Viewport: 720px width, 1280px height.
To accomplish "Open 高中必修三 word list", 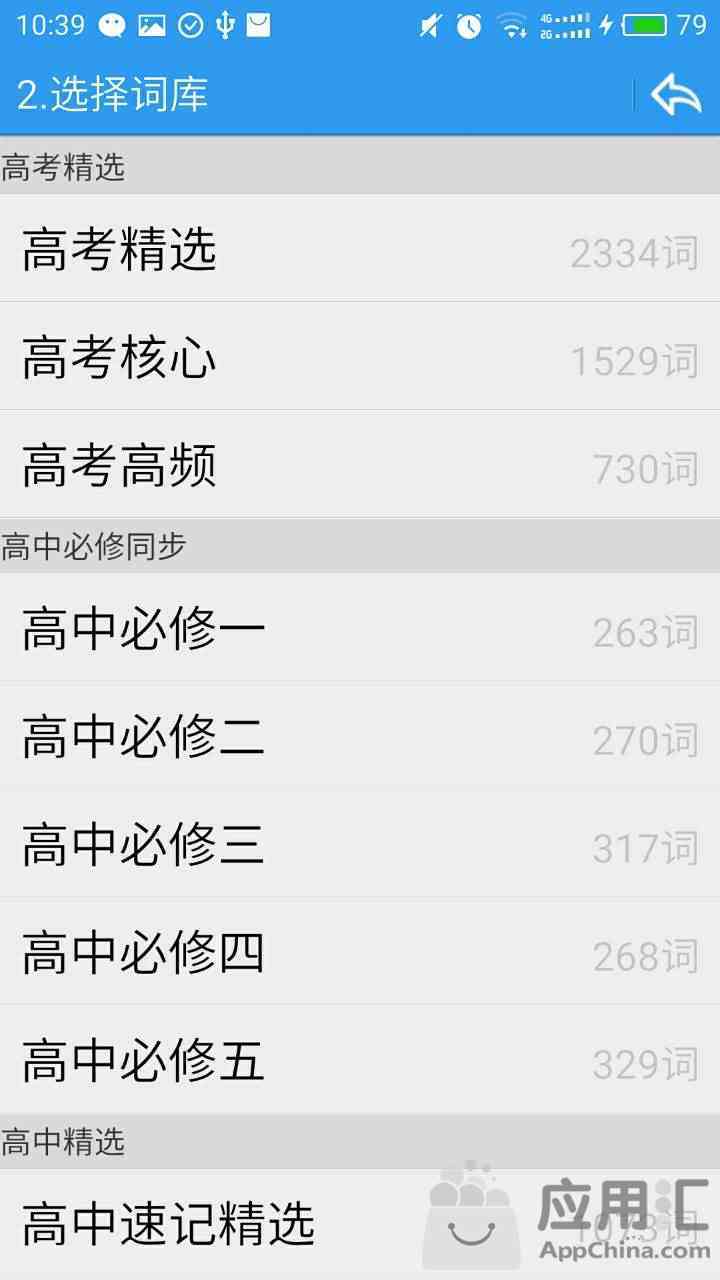I will [360, 843].
